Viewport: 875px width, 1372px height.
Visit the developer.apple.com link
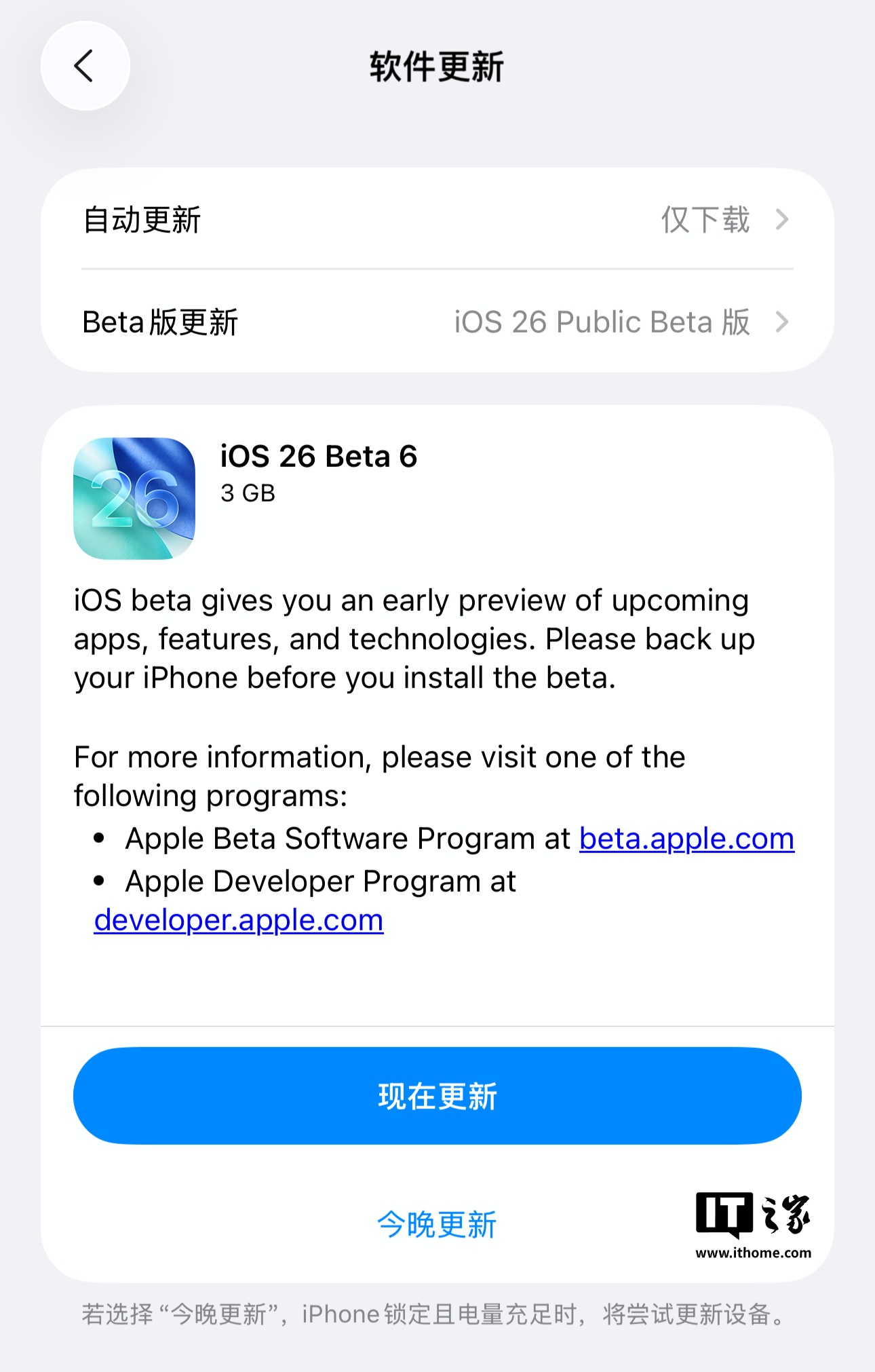click(239, 920)
